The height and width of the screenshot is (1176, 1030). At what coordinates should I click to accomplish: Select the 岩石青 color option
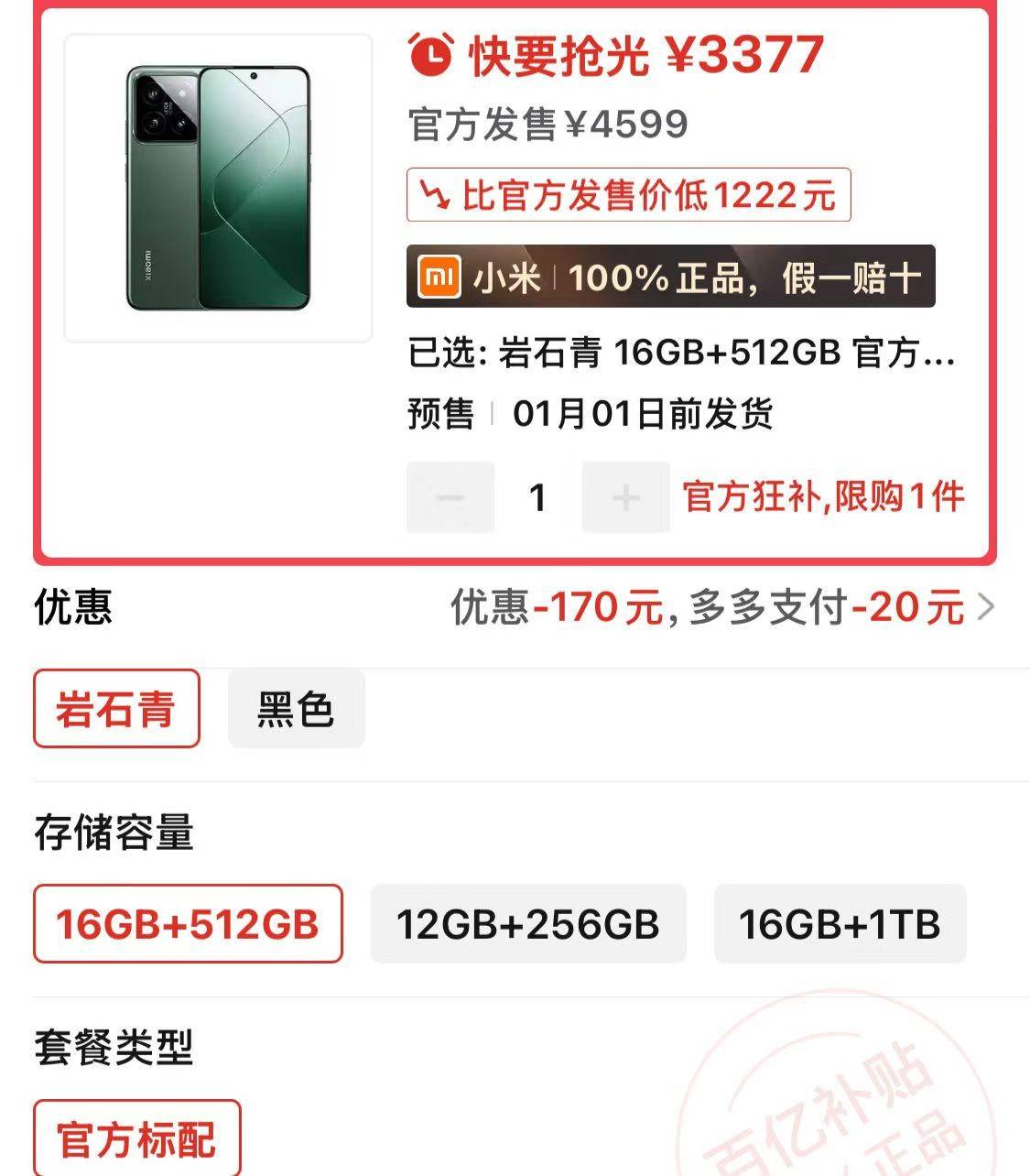pyautogui.click(x=116, y=709)
